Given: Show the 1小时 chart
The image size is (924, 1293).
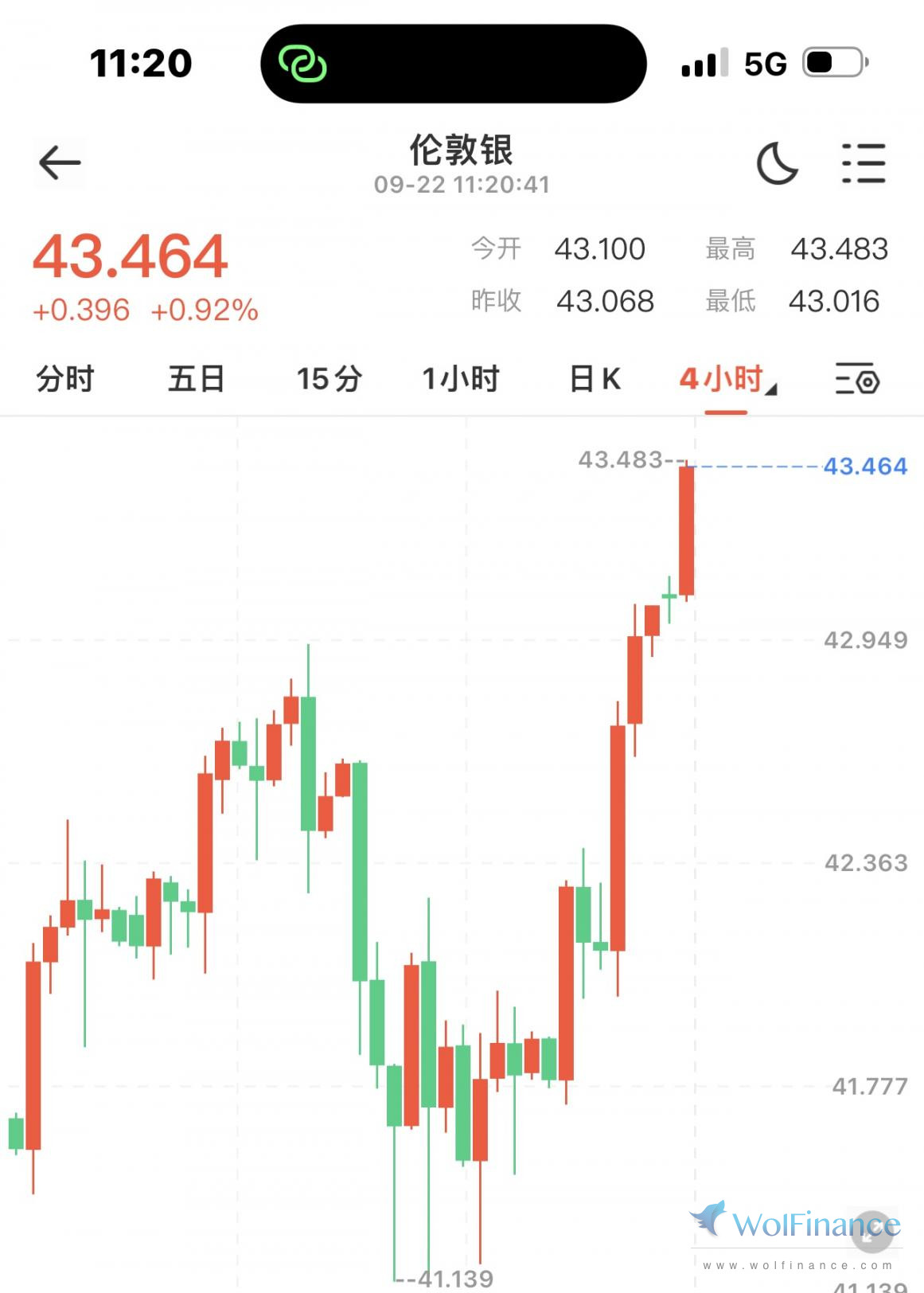Looking at the screenshot, I should click(460, 379).
